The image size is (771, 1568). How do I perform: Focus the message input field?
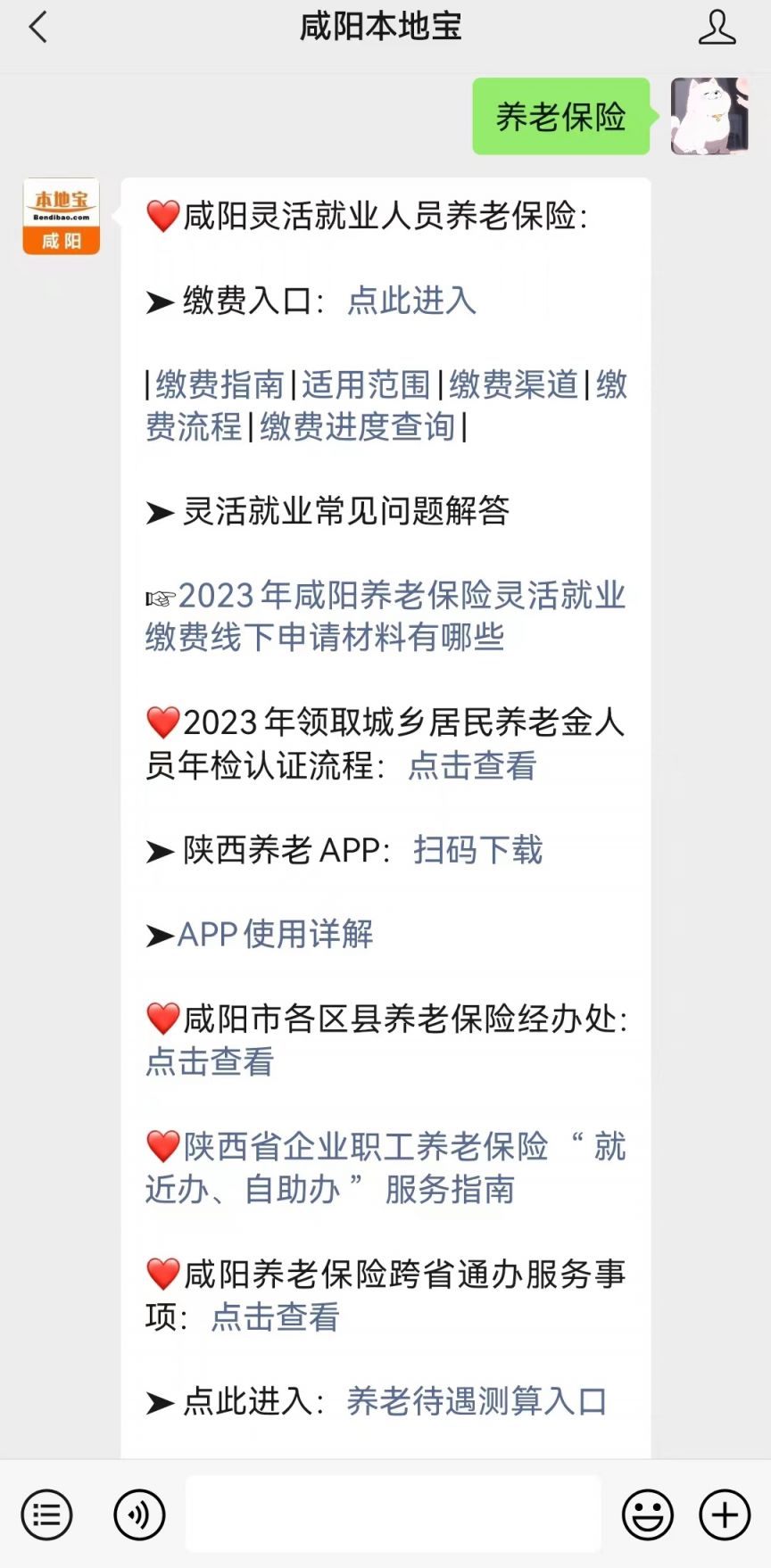393,1514
